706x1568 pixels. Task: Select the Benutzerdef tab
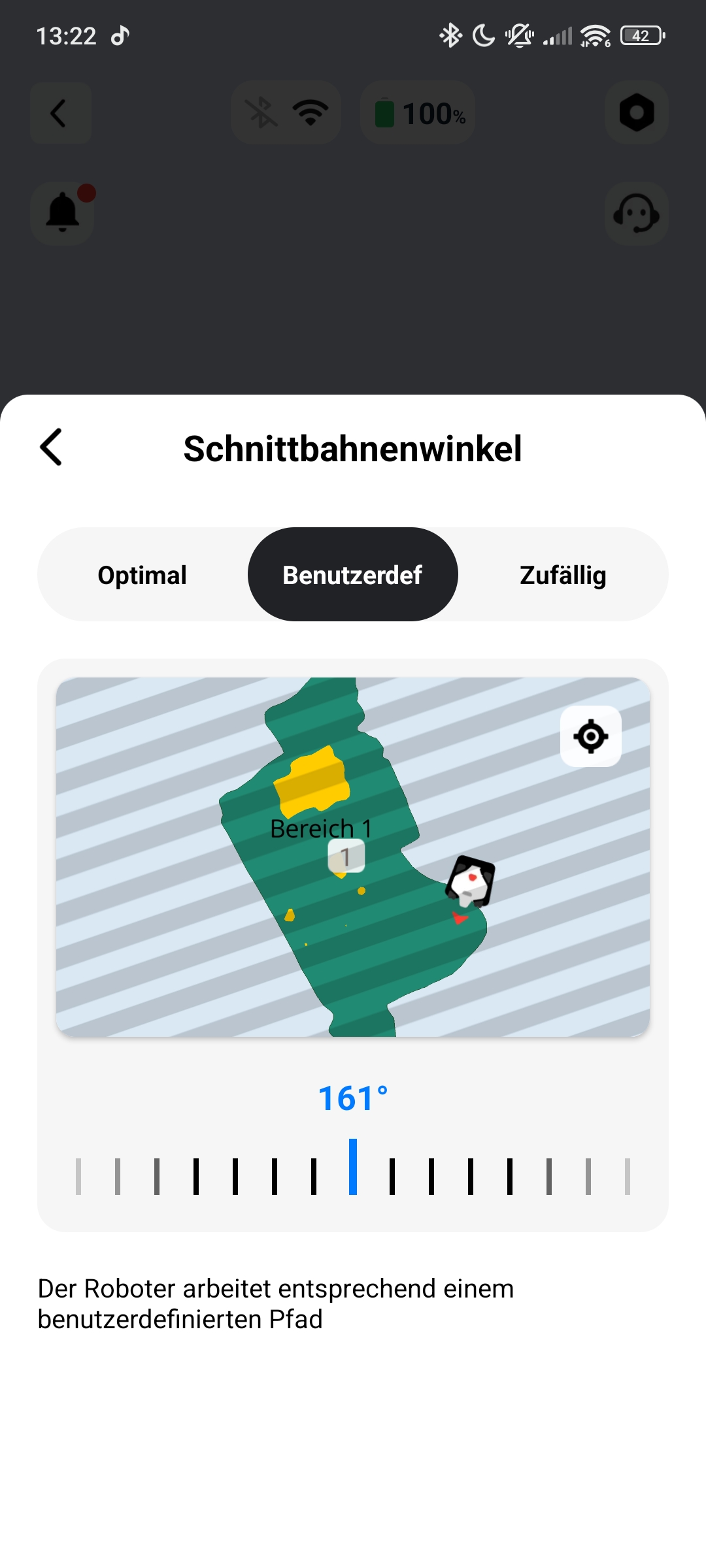point(353,575)
